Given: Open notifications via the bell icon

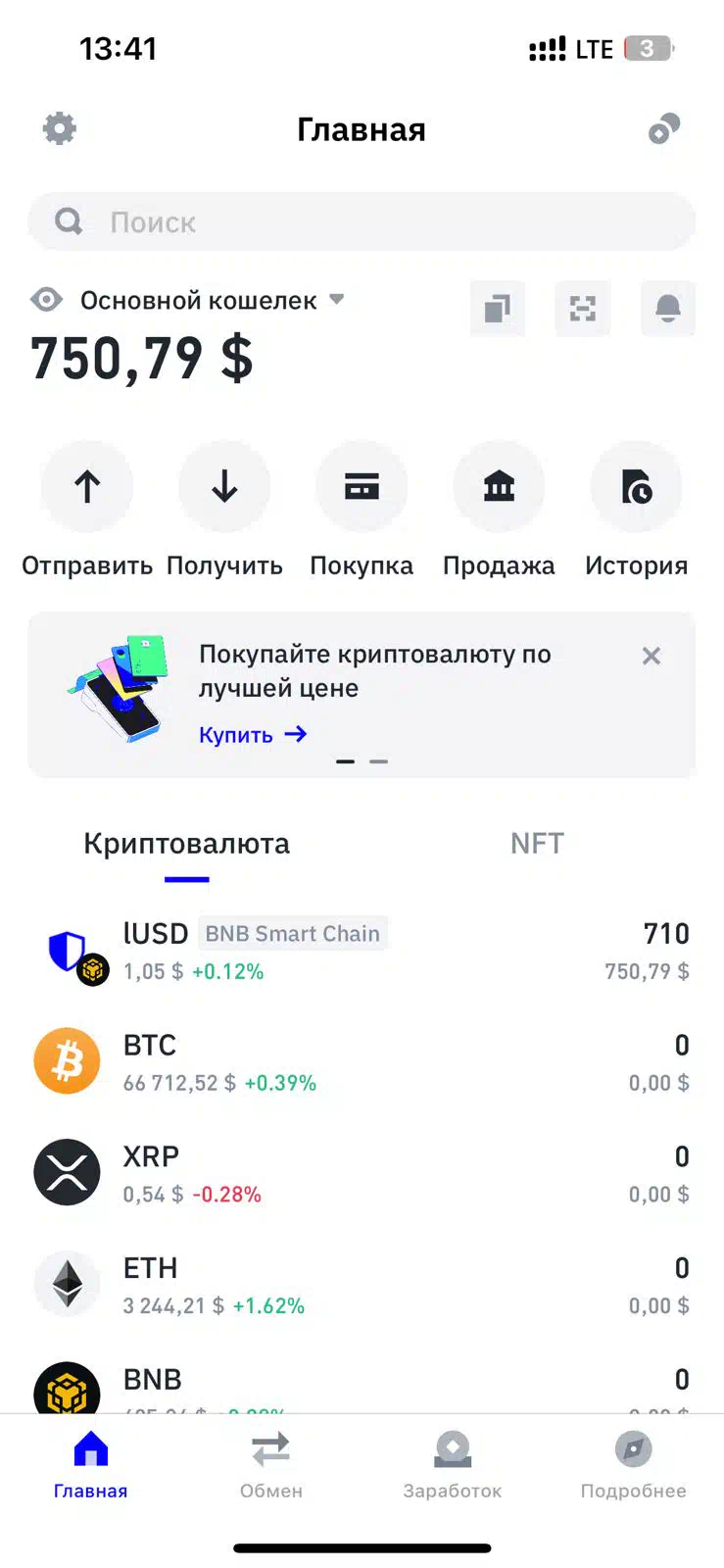Looking at the screenshot, I should click(667, 309).
